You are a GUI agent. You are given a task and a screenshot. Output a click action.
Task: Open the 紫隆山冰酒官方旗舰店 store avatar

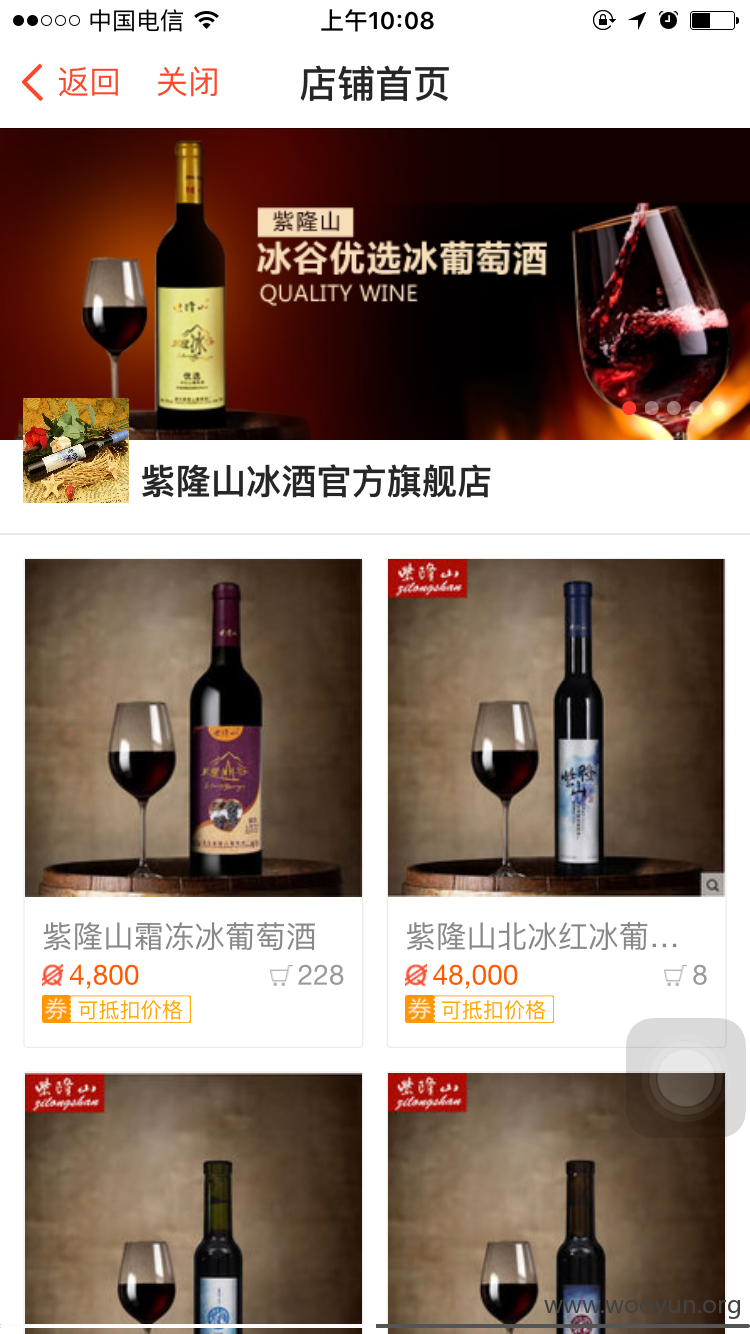point(76,450)
